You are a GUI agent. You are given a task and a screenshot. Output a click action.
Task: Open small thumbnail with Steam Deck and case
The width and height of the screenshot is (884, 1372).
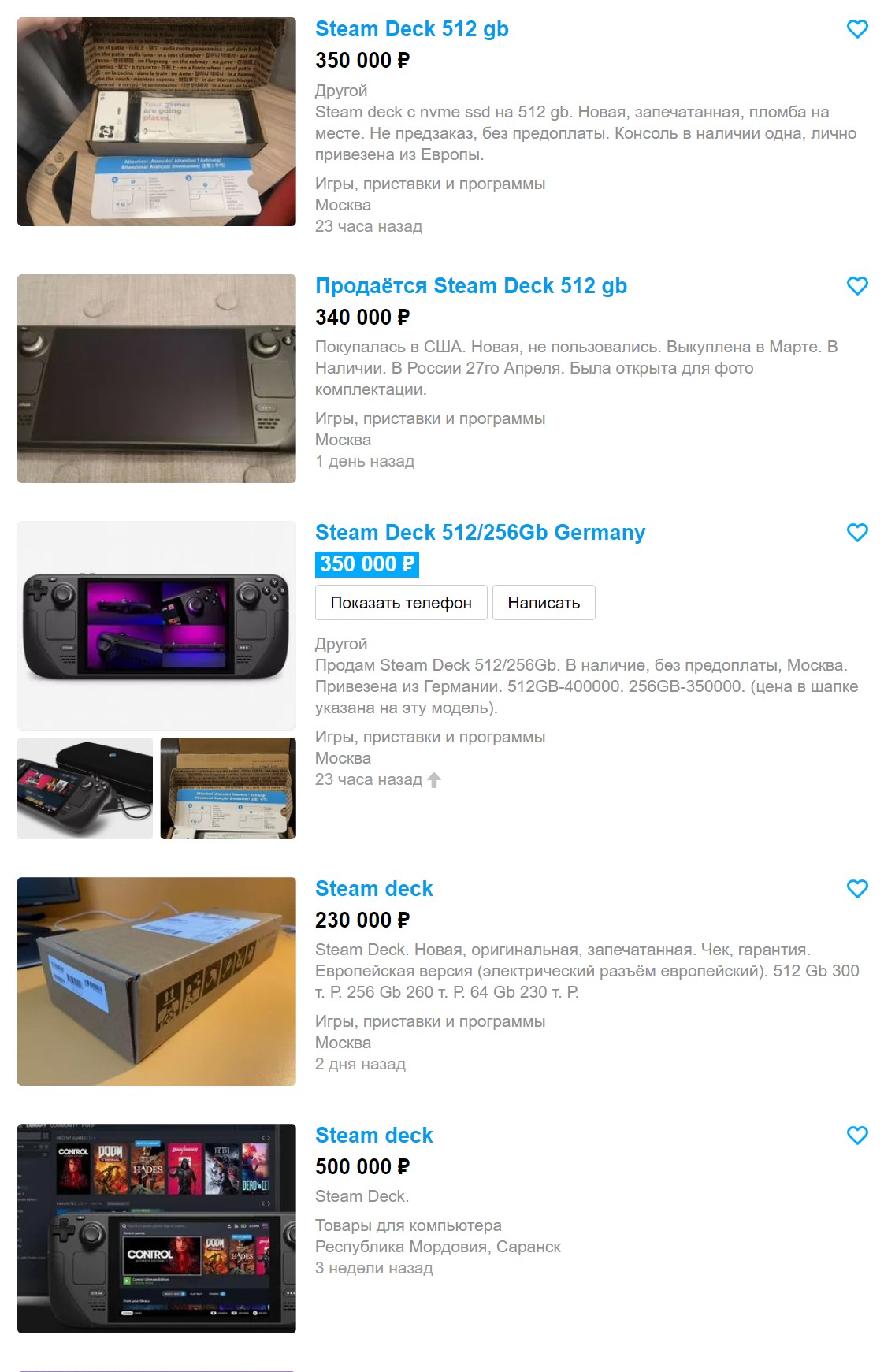pyautogui.click(x=85, y=788)
